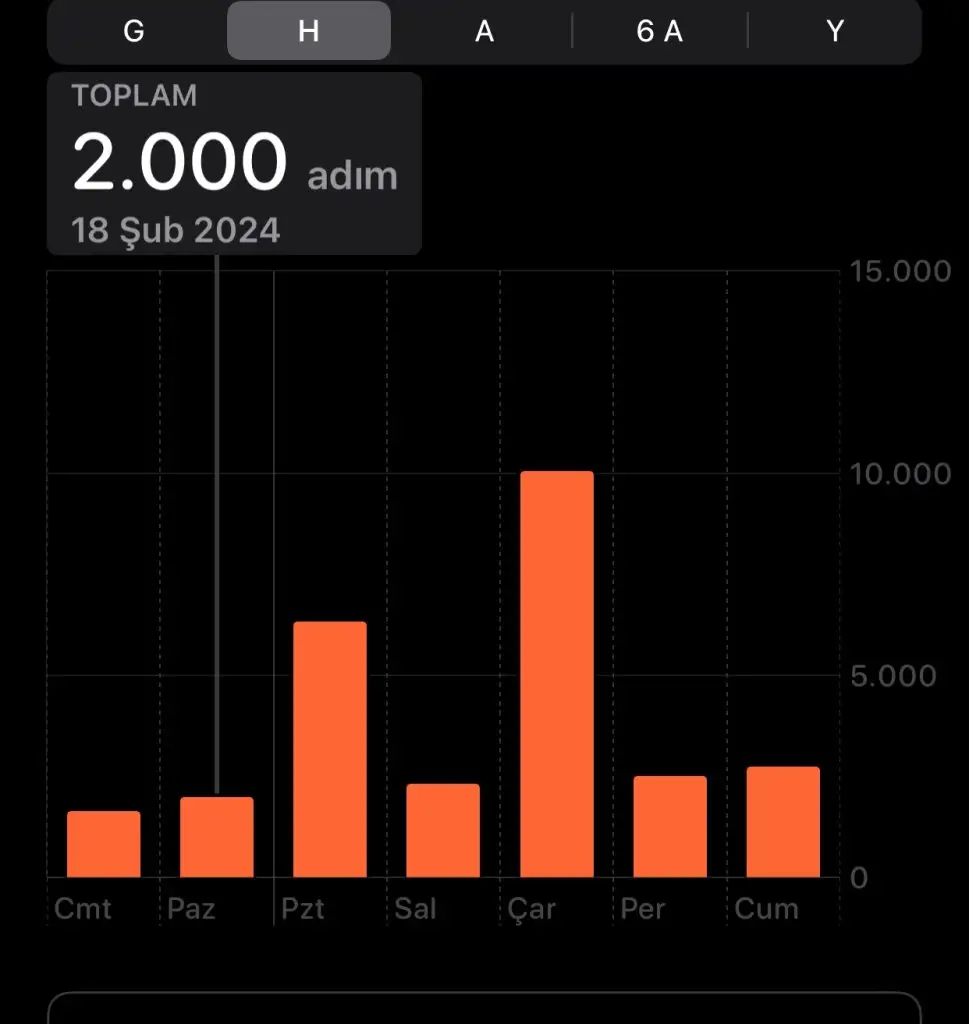The width and height of the screenshot is (969, 1024).
Task: Select the Çar bar in the chart
Action: (x=556, y=674)
